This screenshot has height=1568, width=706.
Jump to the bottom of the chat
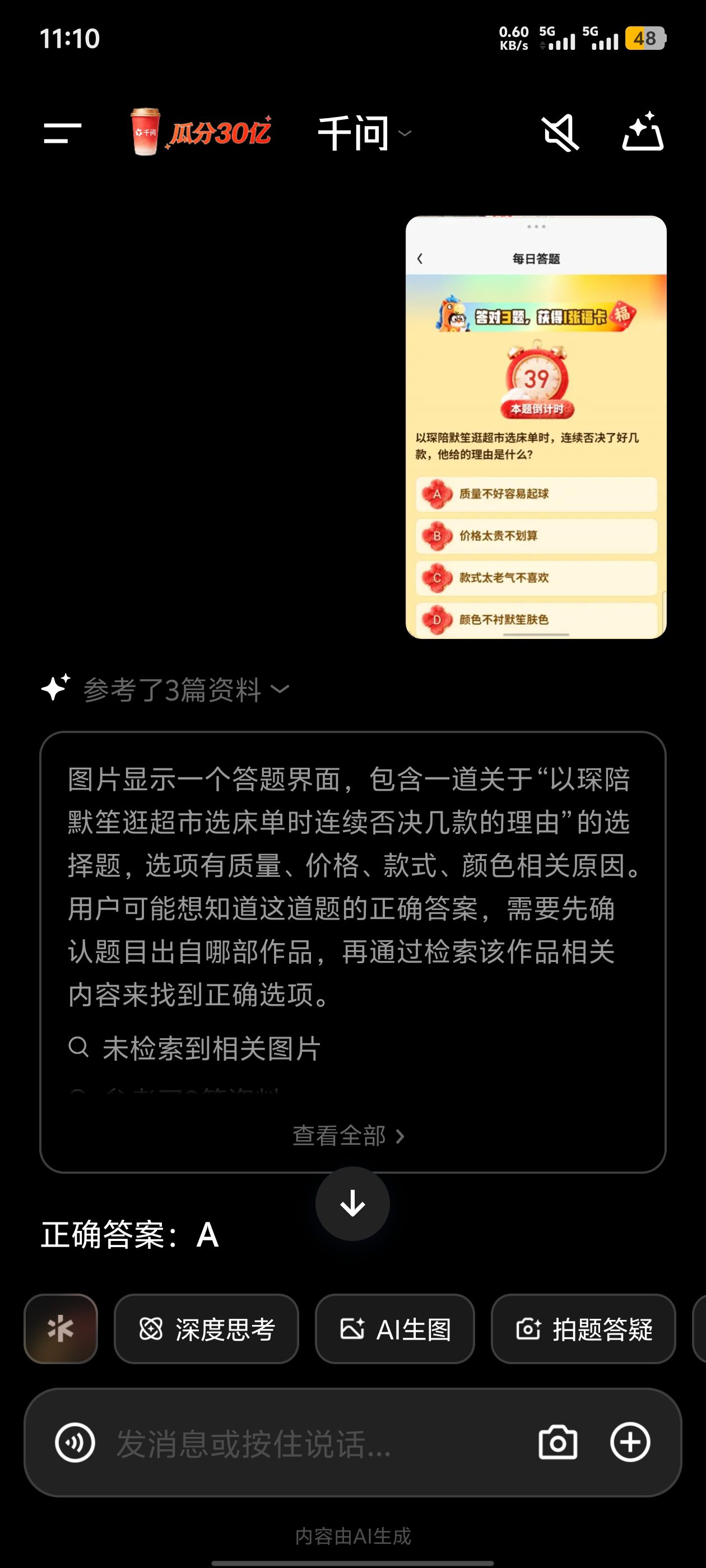[x=352, y=1203]
